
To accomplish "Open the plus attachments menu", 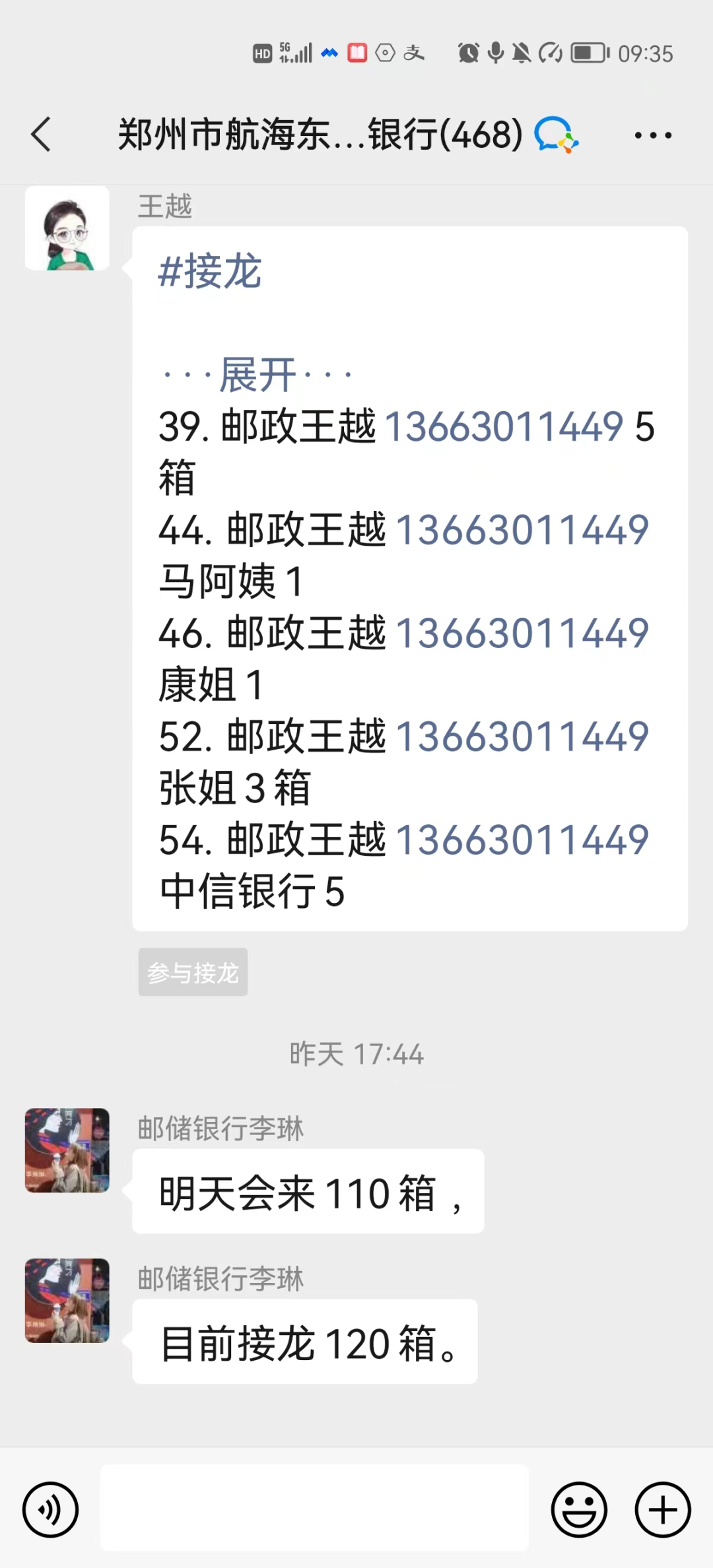I will [662, 1509].
